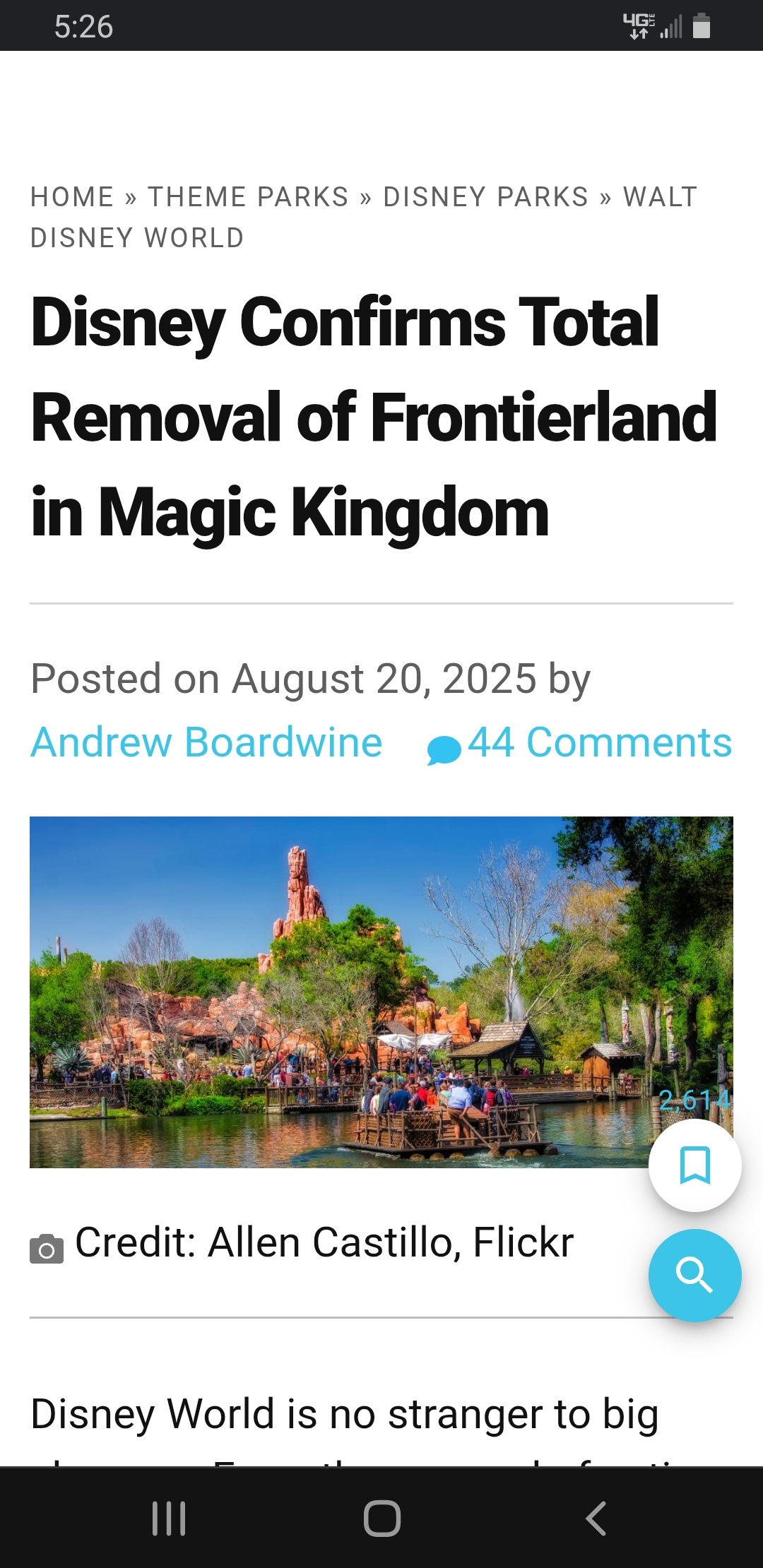Go back using system back button
Viewport: 763px width, 1568px height.
[596, 1518]
